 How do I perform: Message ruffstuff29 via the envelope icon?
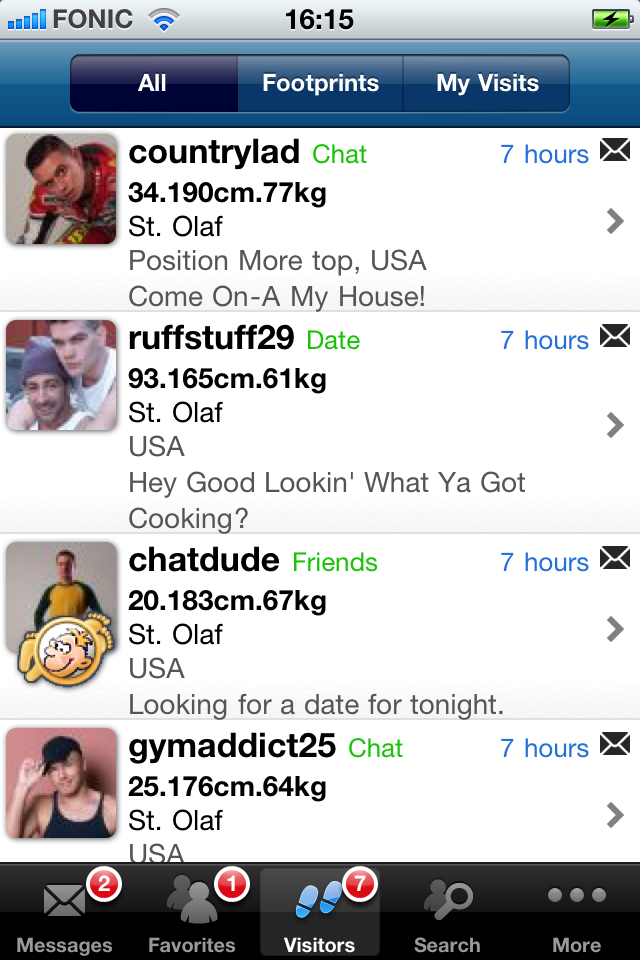pos(615,337)
